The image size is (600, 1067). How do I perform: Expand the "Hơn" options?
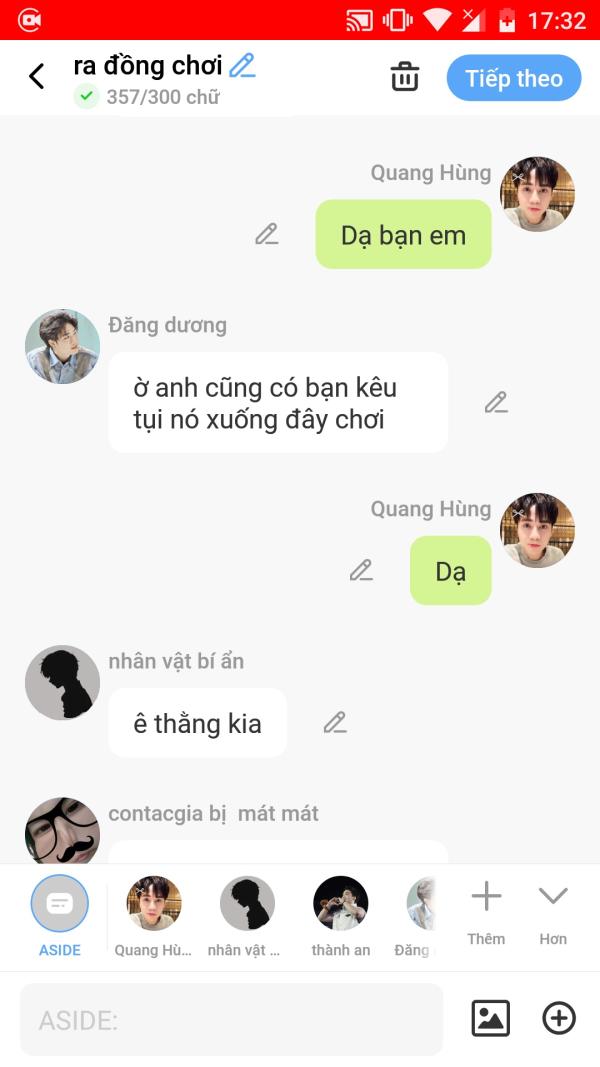pos(553,913)
